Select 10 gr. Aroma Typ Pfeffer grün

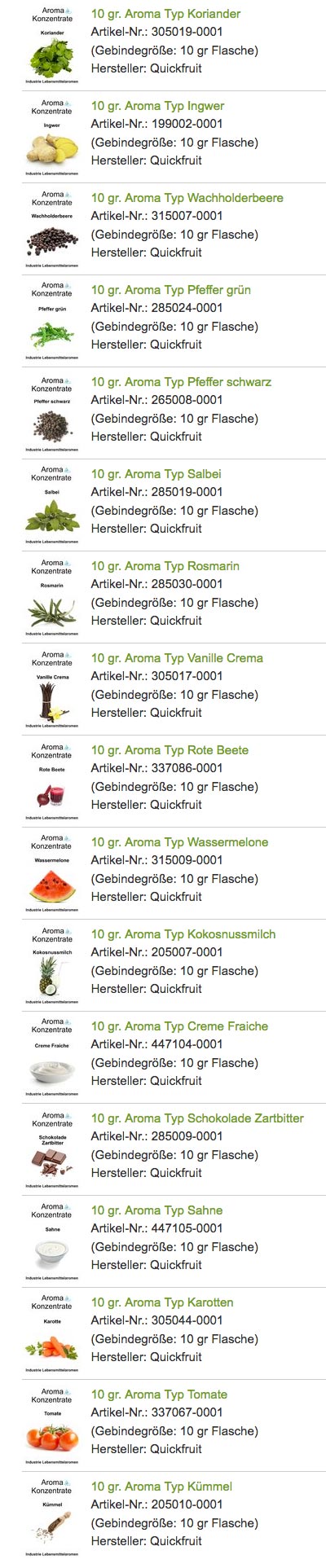[170, 290]
